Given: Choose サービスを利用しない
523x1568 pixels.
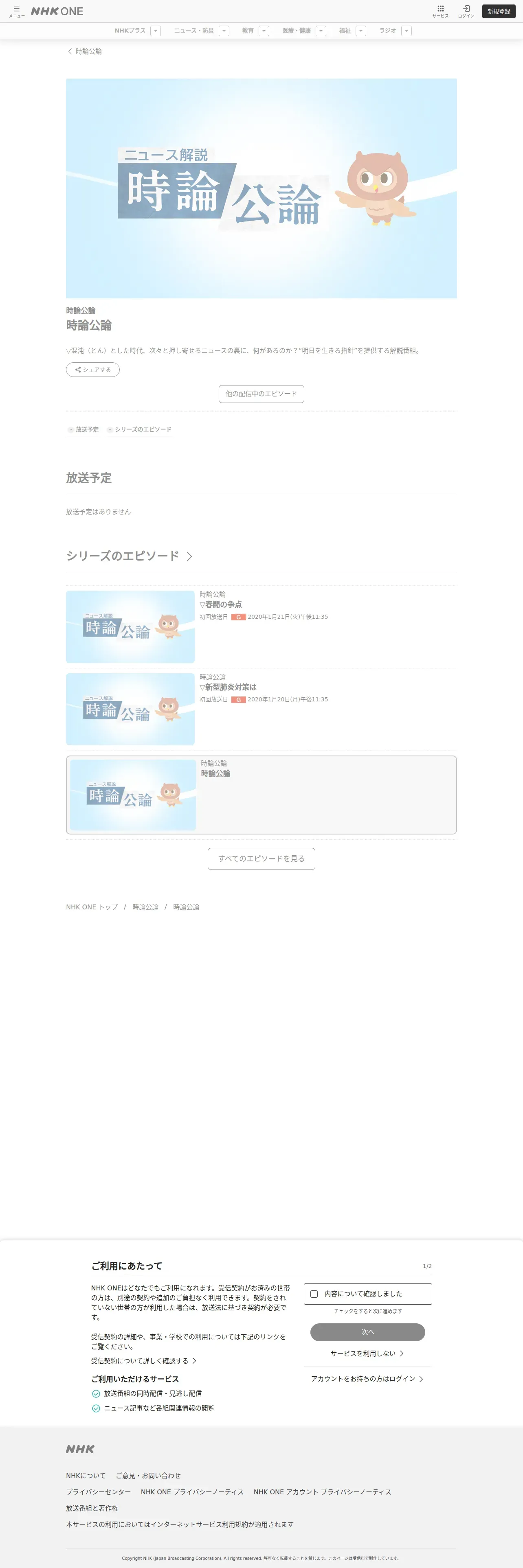Looking at the screenshot, I should [367, 1353].
